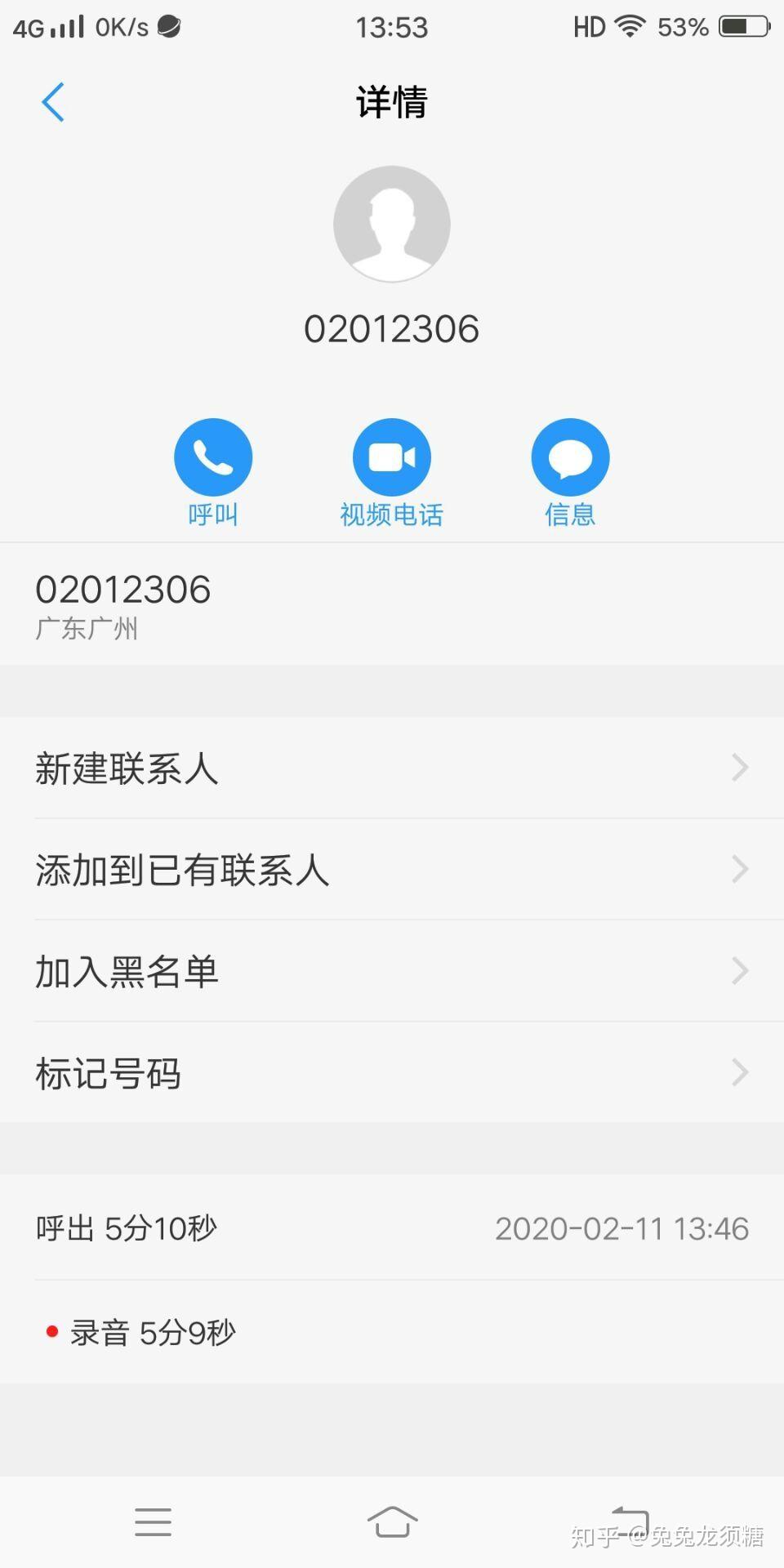
Task: Open 标记号码 option
Action: coord(392,1072)
